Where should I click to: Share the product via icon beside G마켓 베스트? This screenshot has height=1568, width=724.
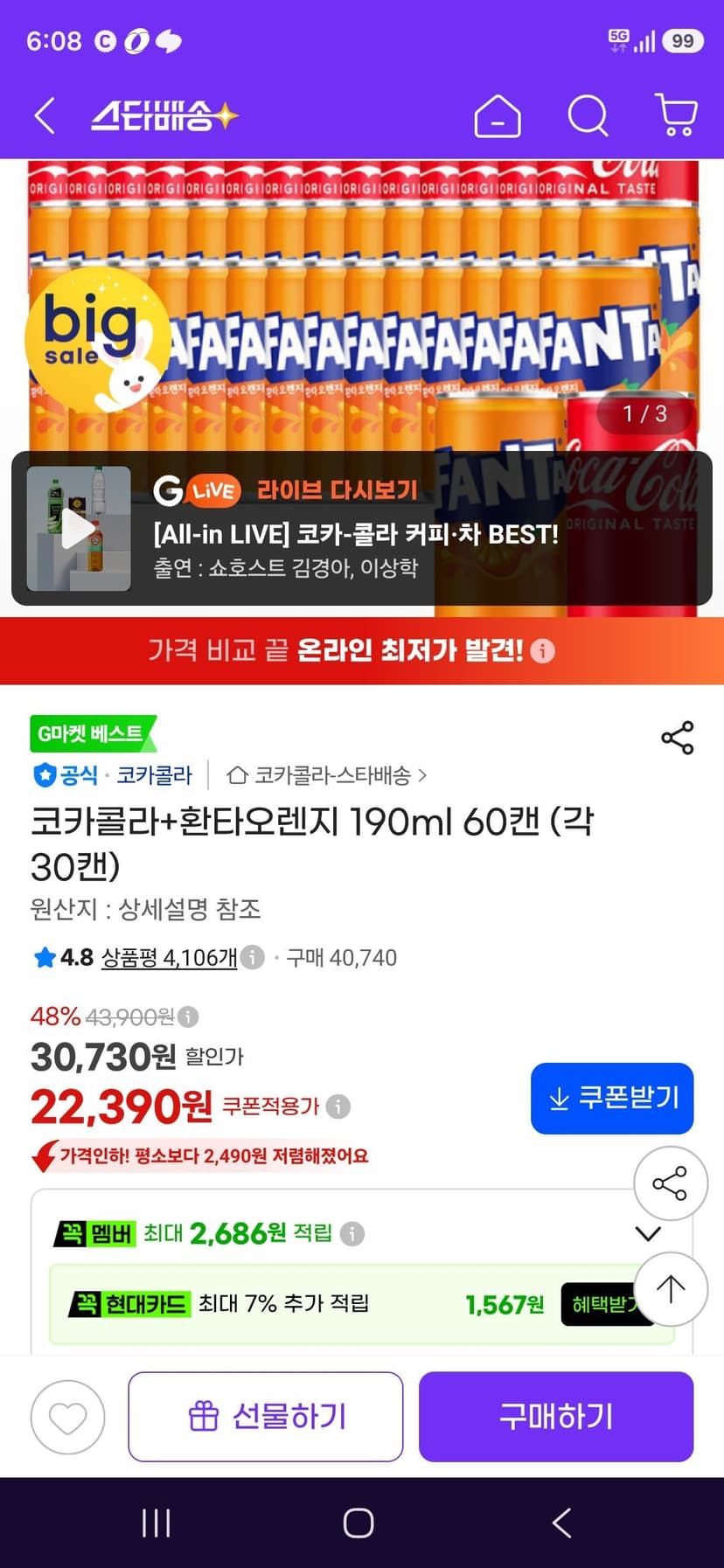(678, 738)
